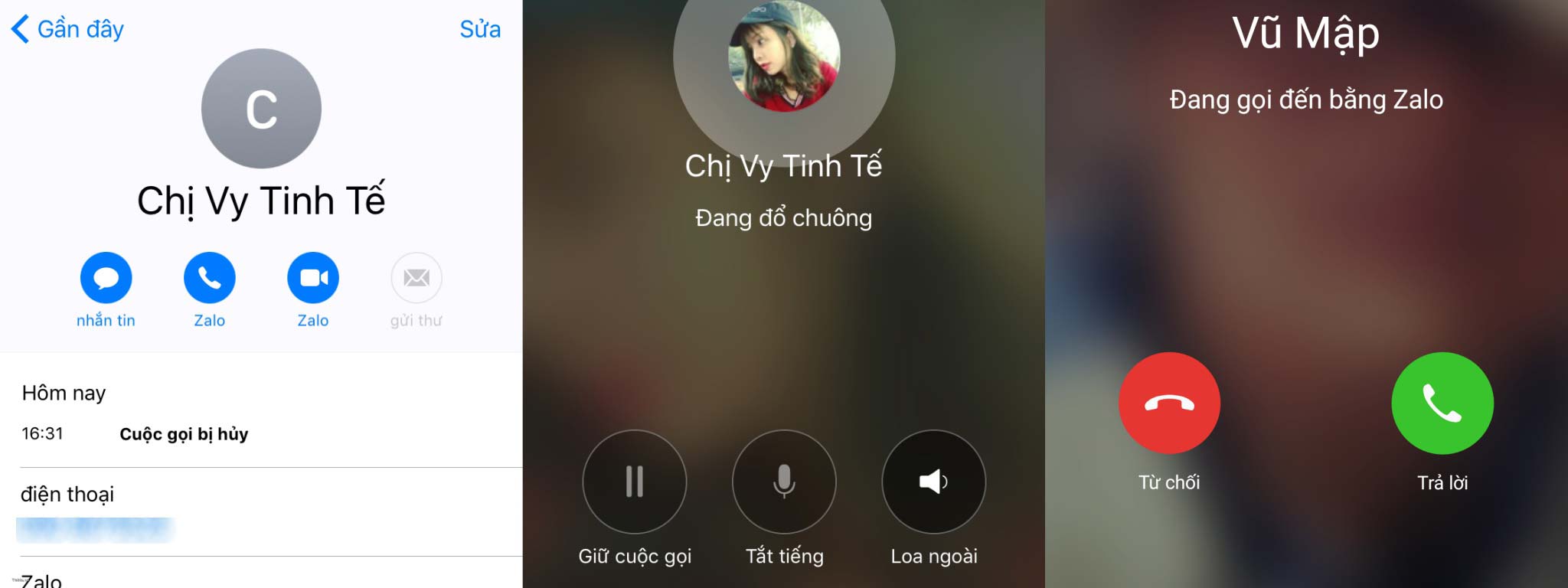The height and width of the screenshot is (588, 1568).
Task: Start a Zalo voice call with the phone icon
Action: (209, 277)
